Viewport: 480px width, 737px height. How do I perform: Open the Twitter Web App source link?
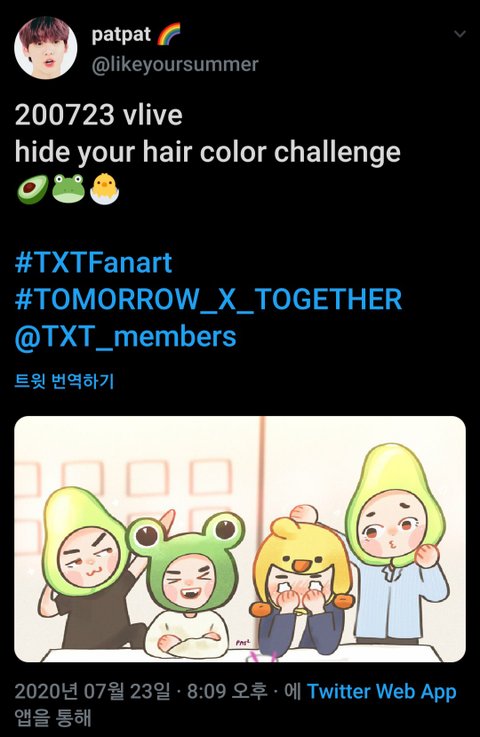(x=381, y=692)
